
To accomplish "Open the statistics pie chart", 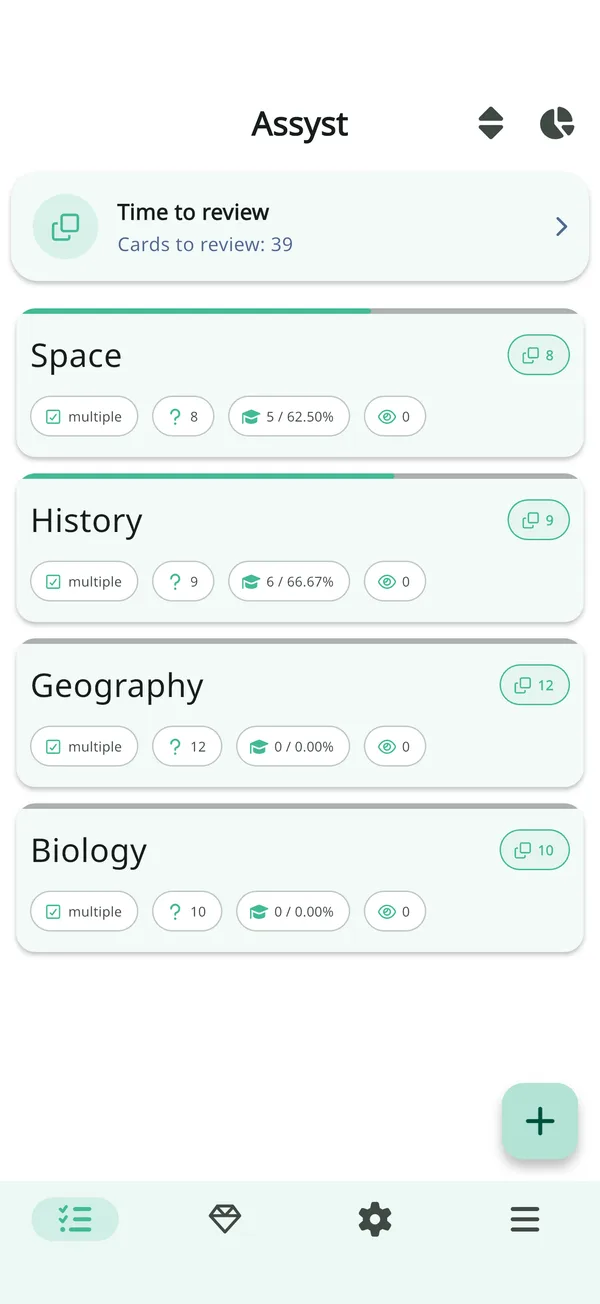I will pyautogui.click(x=557, y=124).
